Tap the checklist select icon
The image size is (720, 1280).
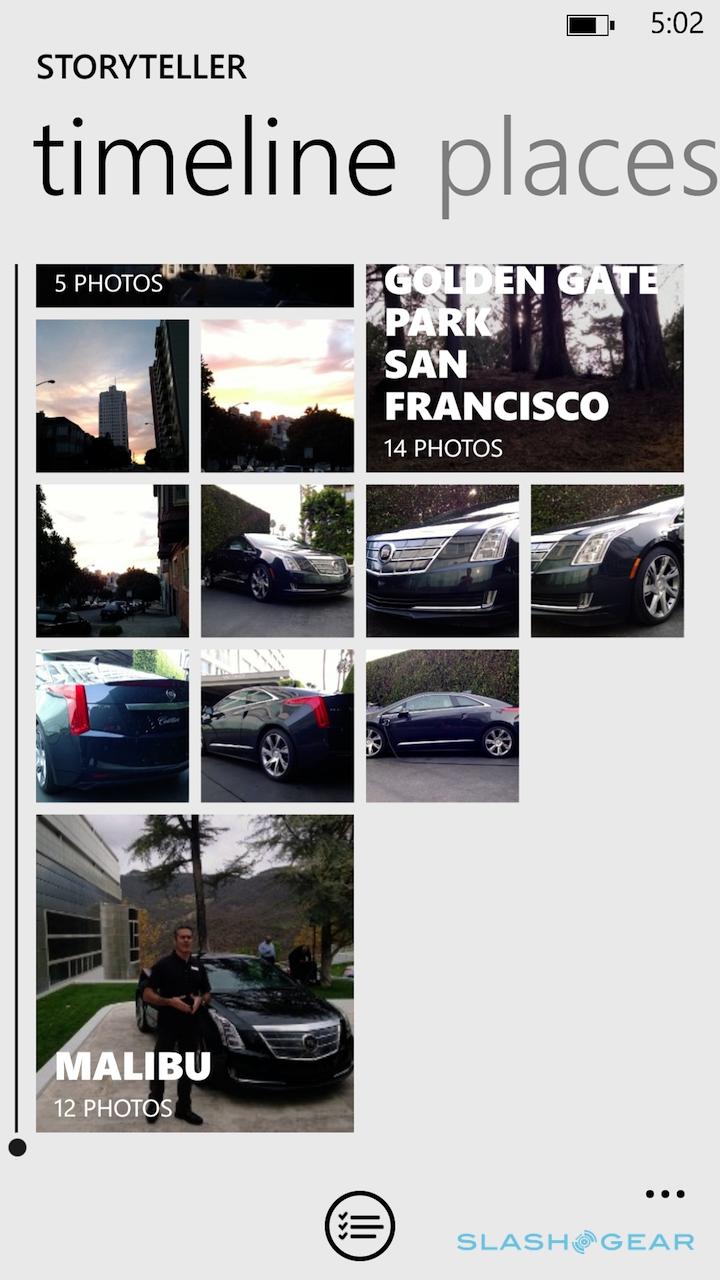click(360, 1225)
